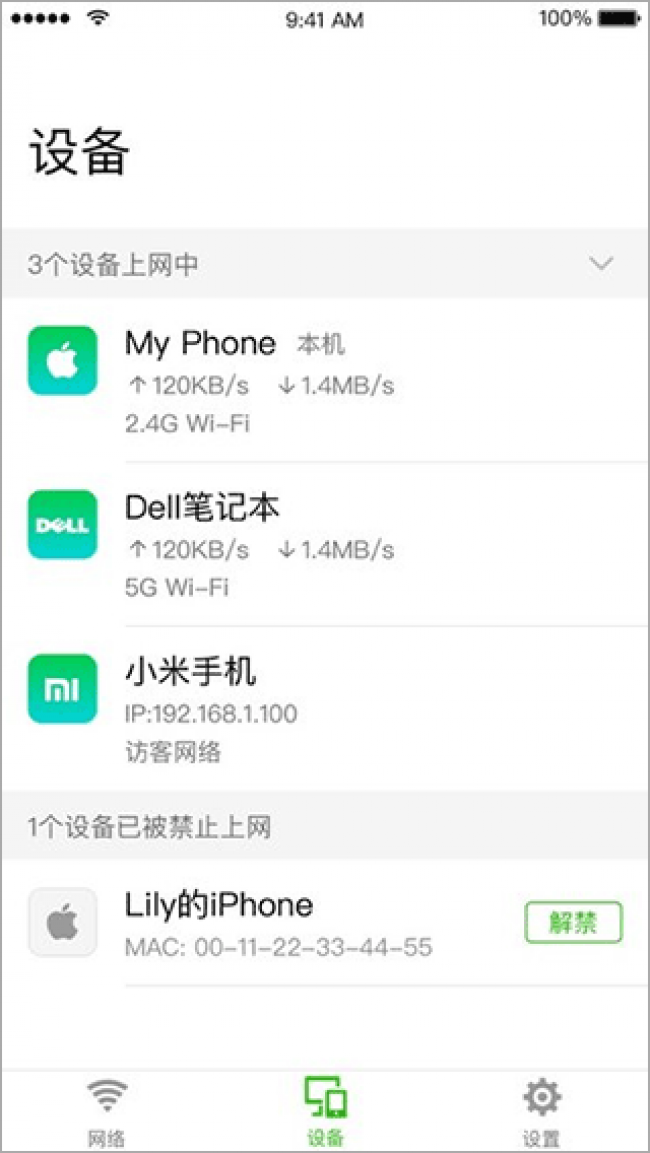Image resolution: width=650 pixels, height=1153 pixels.
Task: Select the 设备 tab
Action: [325, 1111]
